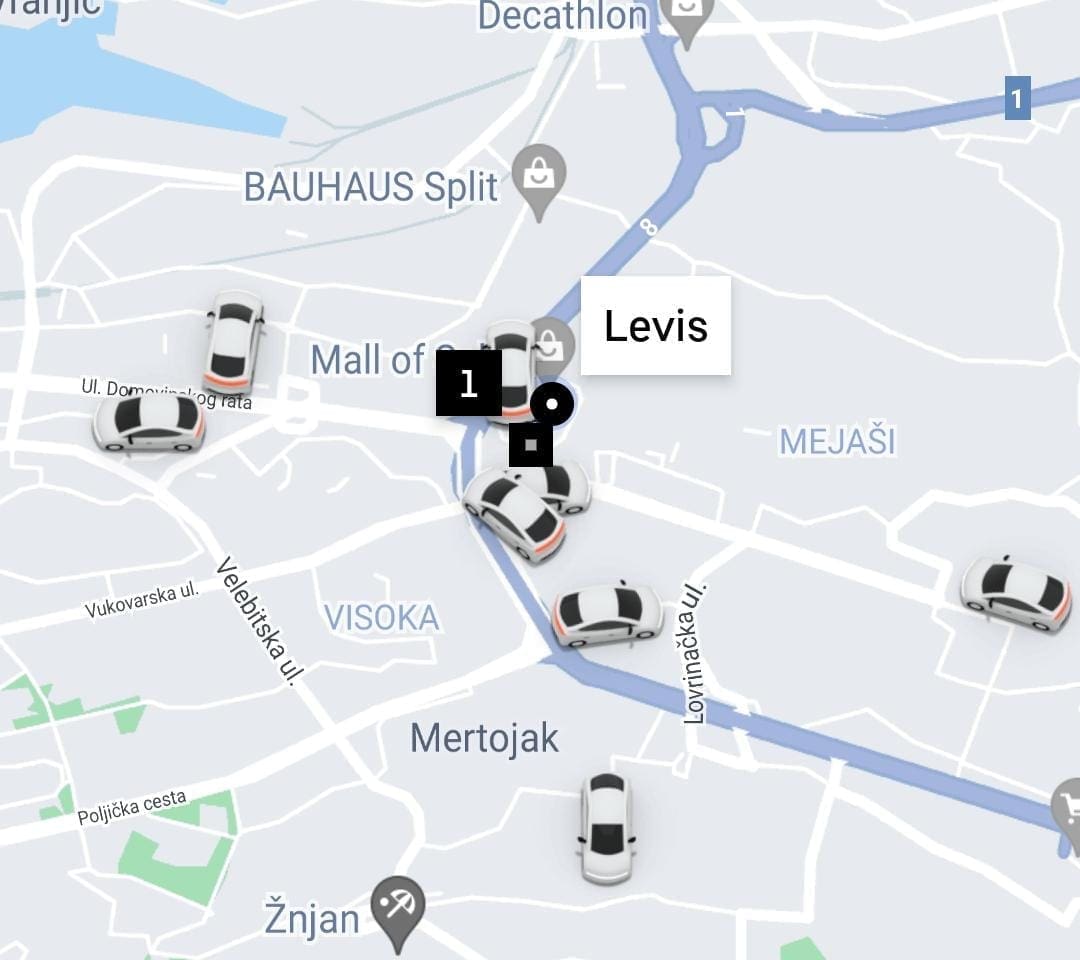
Task: Open the BAUHAUS Split shopping pin
Action: coord(539,176)
